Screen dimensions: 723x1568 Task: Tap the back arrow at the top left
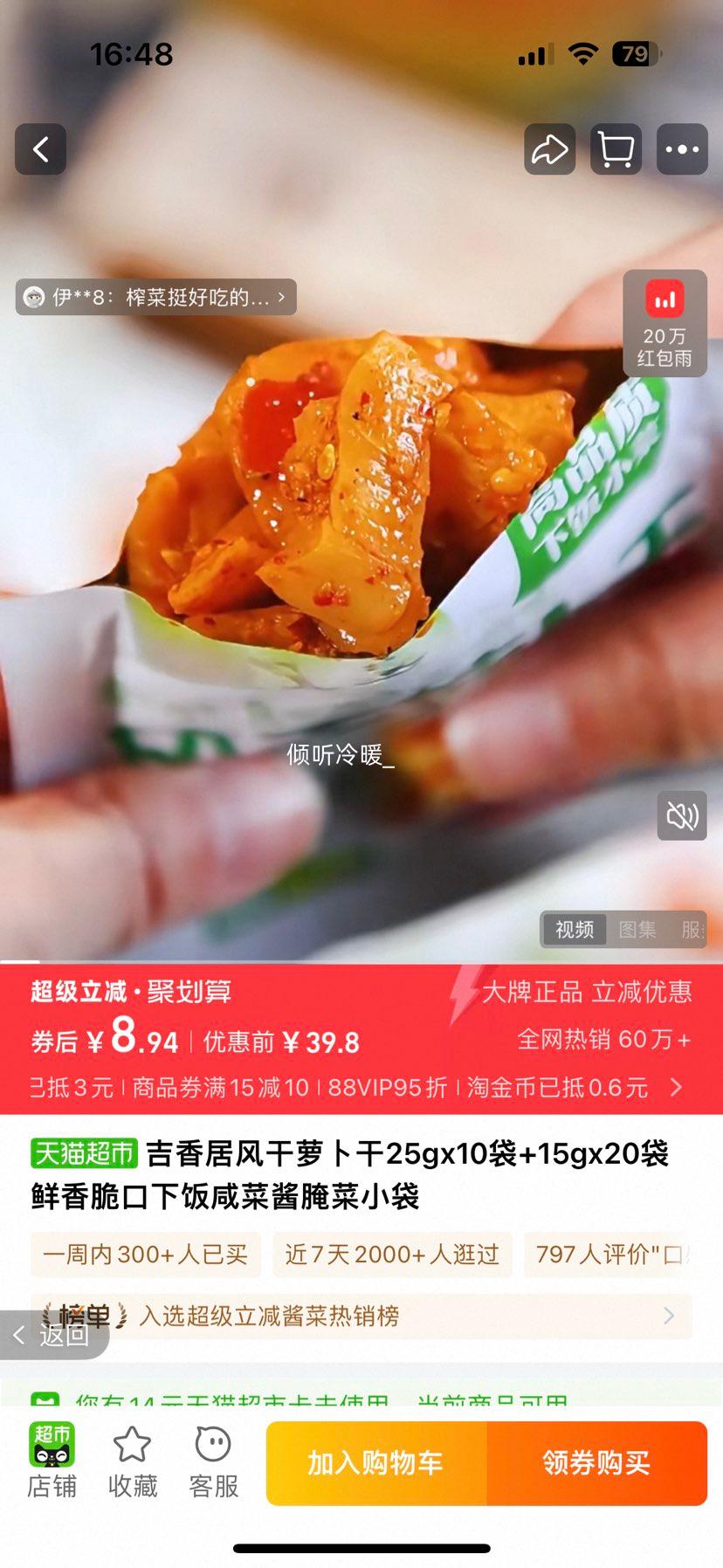tap(40, 148)
